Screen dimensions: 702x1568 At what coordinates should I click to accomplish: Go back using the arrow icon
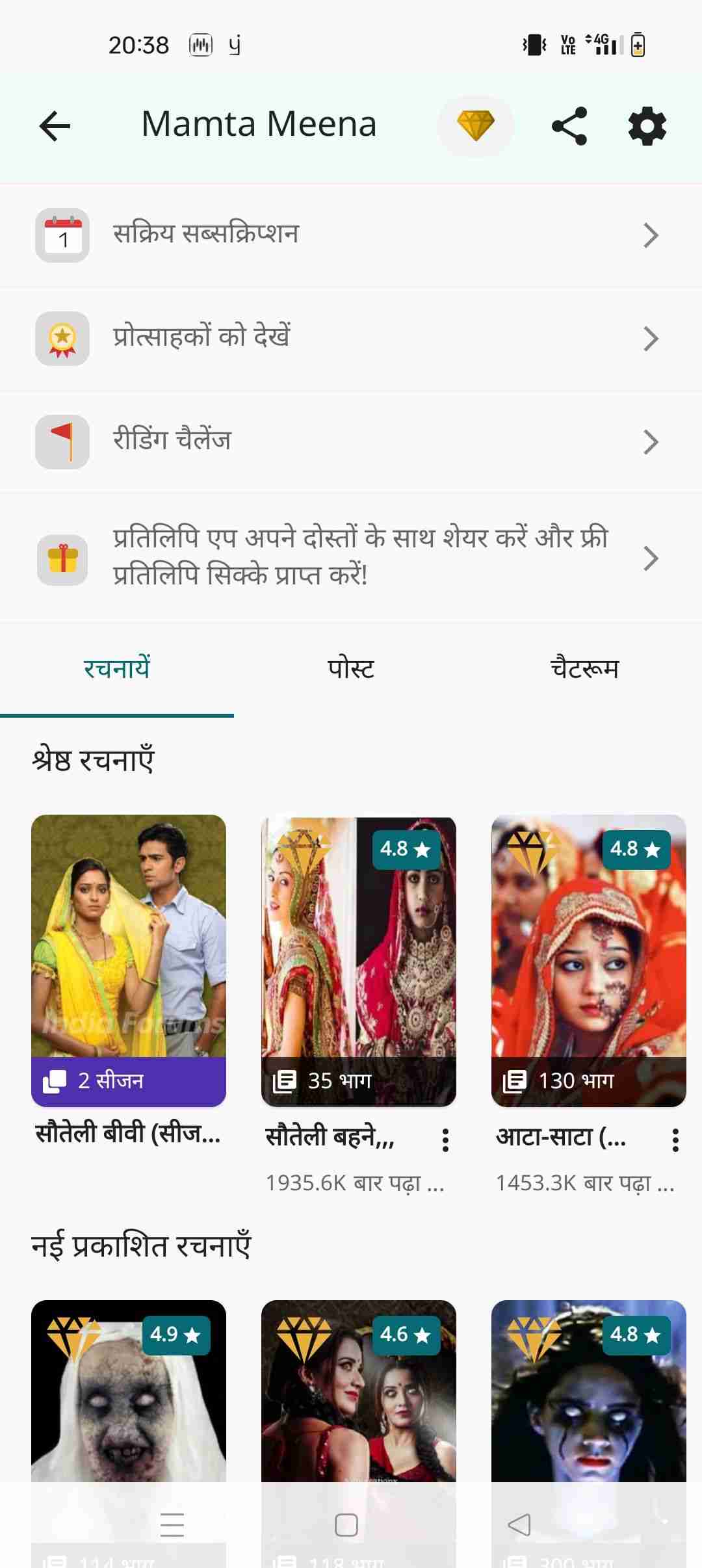click(55, 125)
